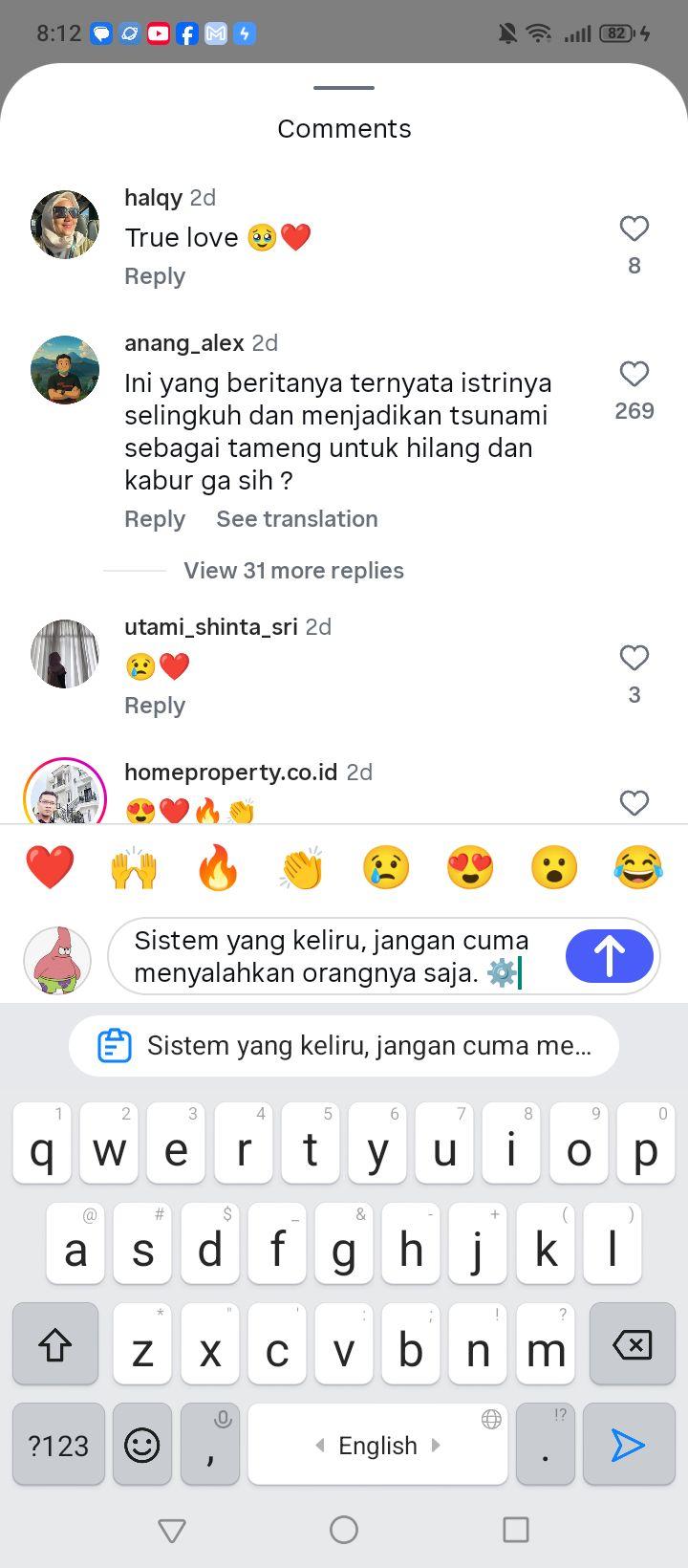Image resolution: width=688 pixels, height=1568 pixels.
Task: Post the comment with the arrow button
Action: (610, 956)
